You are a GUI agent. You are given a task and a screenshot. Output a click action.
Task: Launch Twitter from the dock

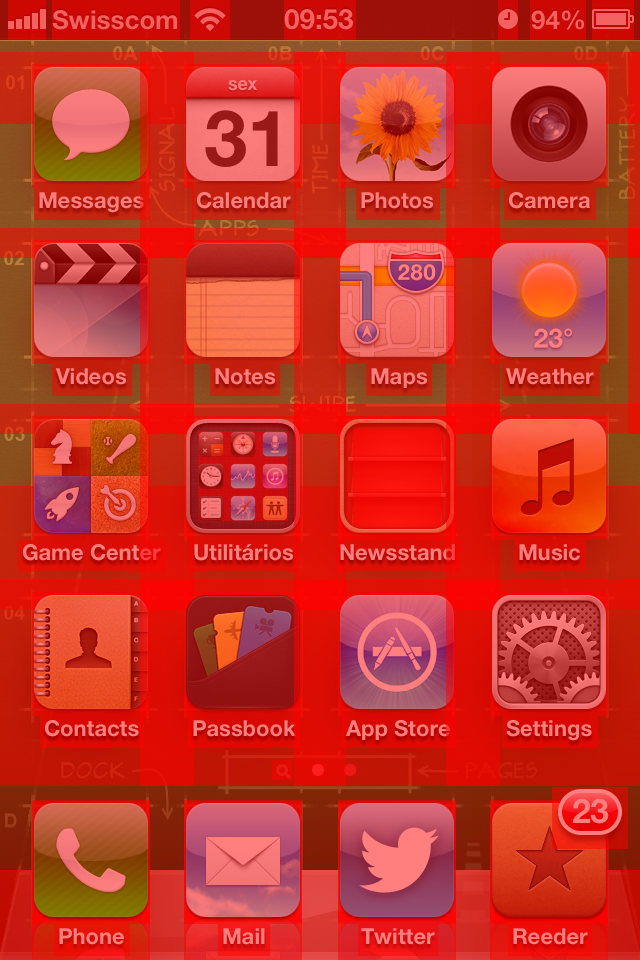[396, 860]
